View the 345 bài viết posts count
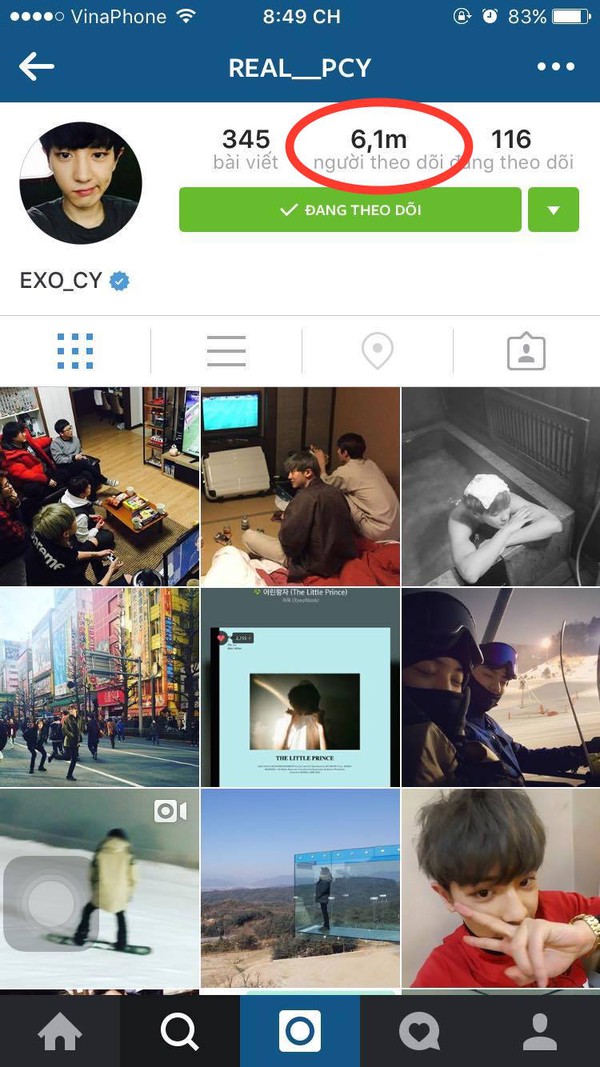This screenshot has width=600, height=1067. [x=246, y=149]
